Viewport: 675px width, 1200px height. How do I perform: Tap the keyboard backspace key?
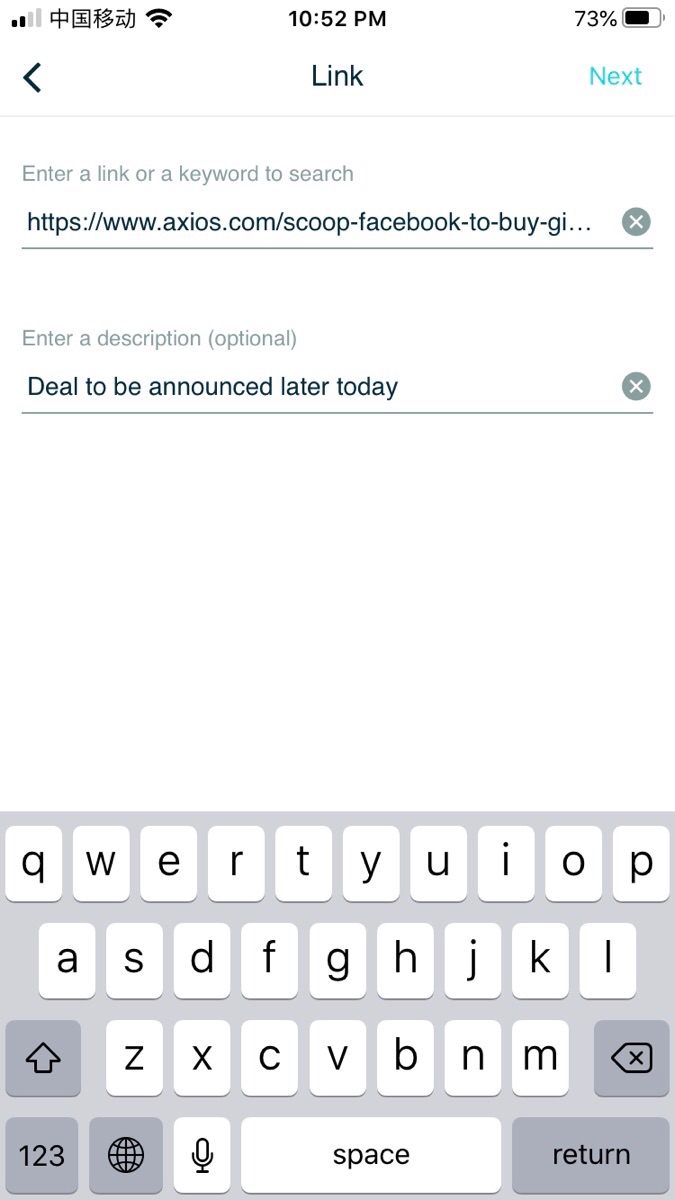(x=630, y=1058)
